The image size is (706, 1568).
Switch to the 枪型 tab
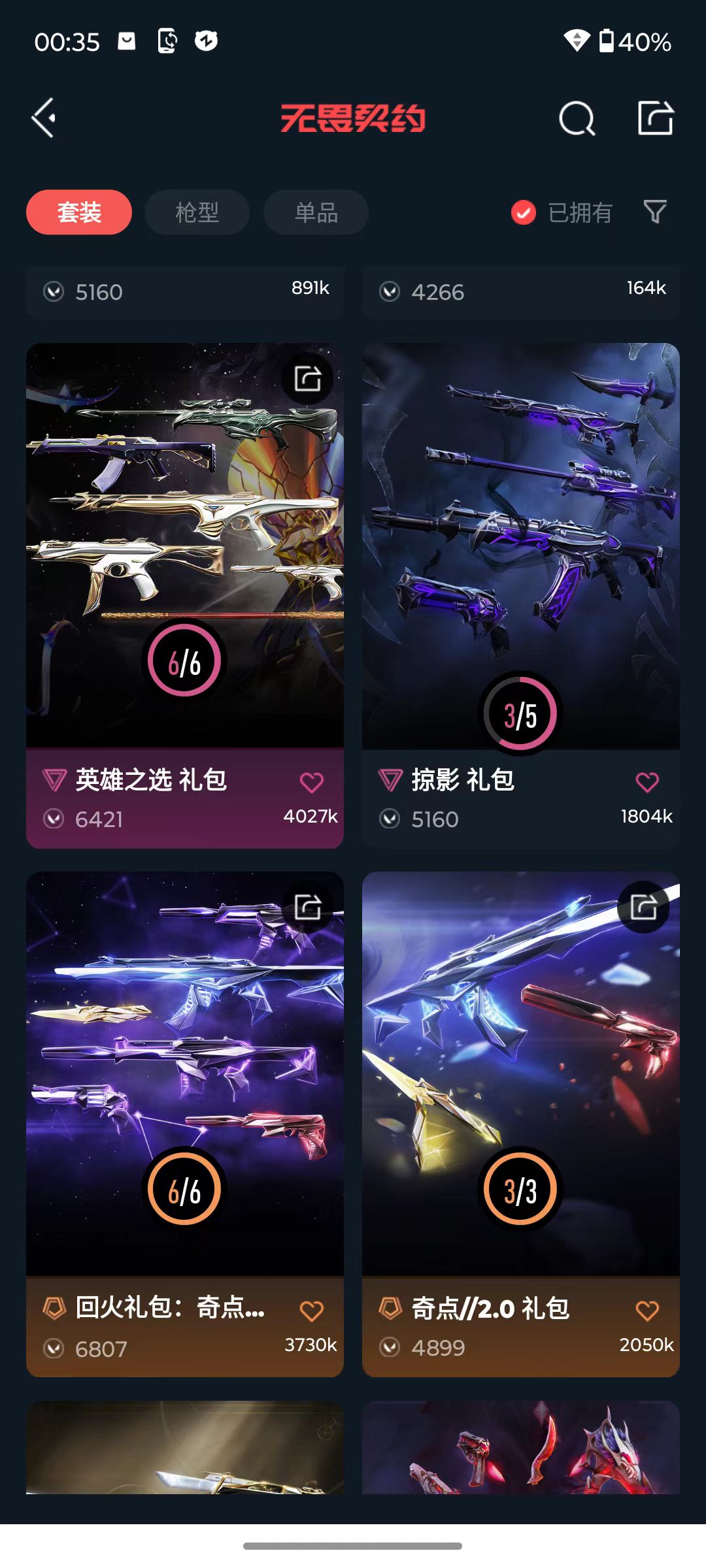tap(197, 212)
